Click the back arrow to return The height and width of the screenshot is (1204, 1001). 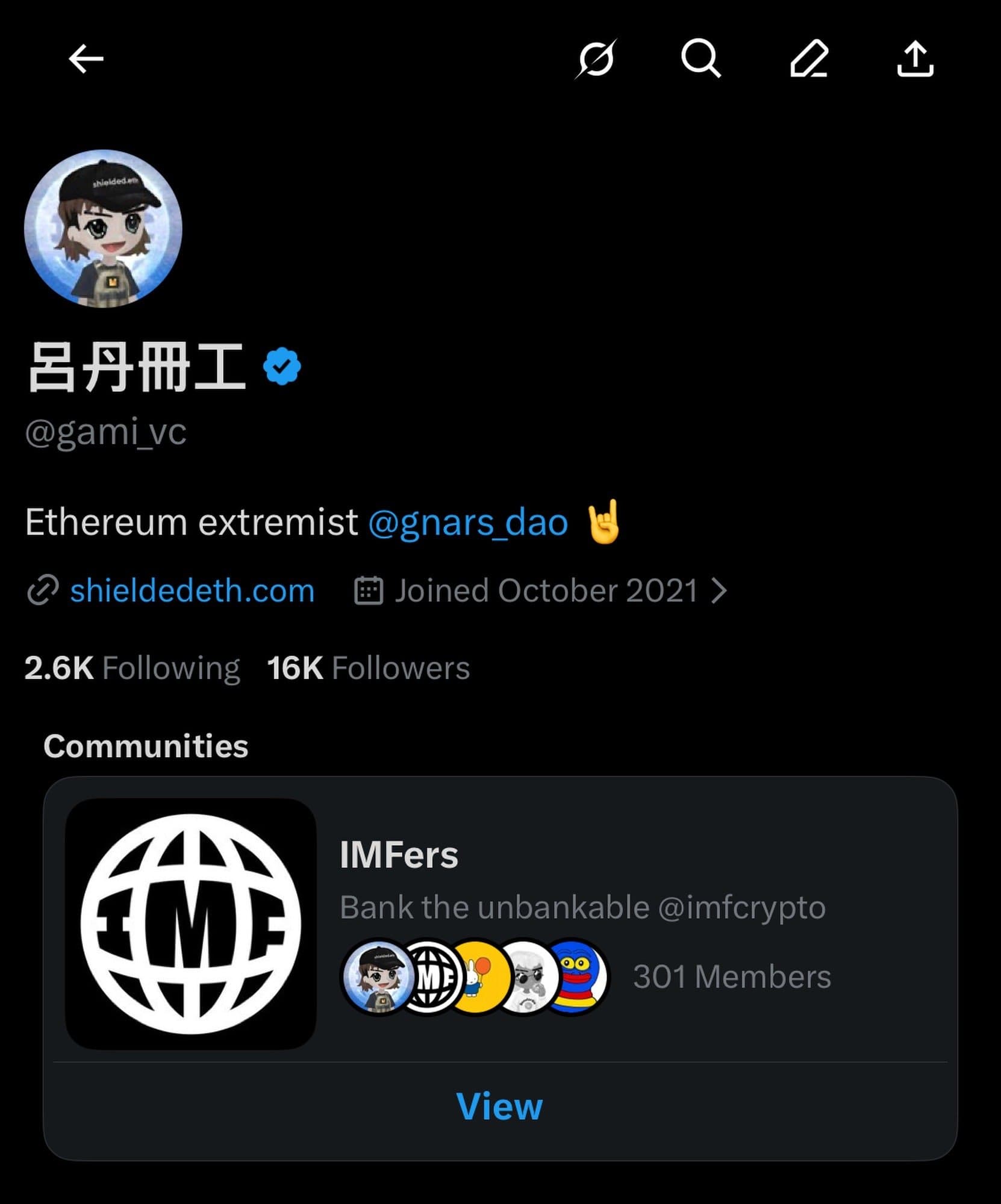tap(84, 58)
